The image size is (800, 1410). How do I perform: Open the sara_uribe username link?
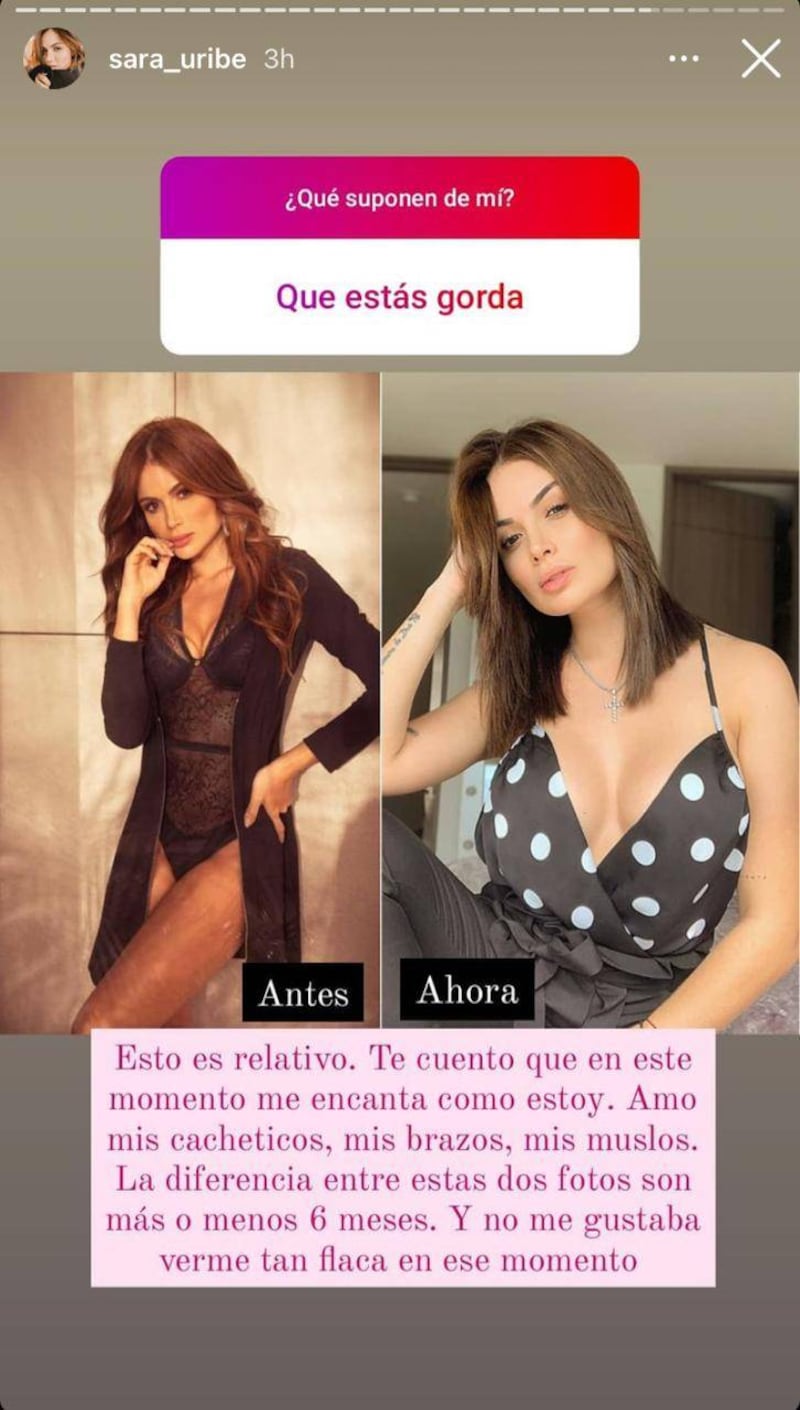(177, 59)
